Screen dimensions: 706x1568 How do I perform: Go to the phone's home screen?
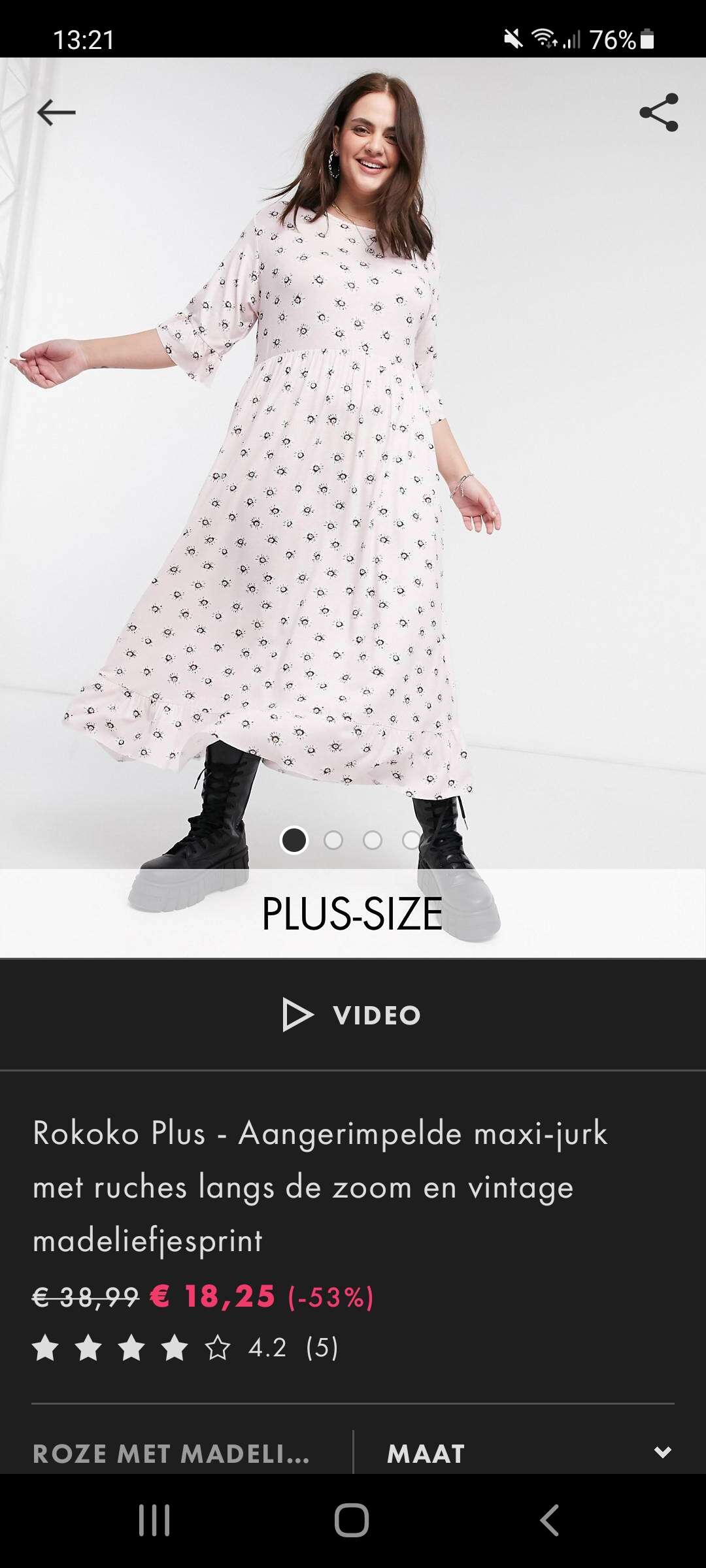pos(352,1520)
